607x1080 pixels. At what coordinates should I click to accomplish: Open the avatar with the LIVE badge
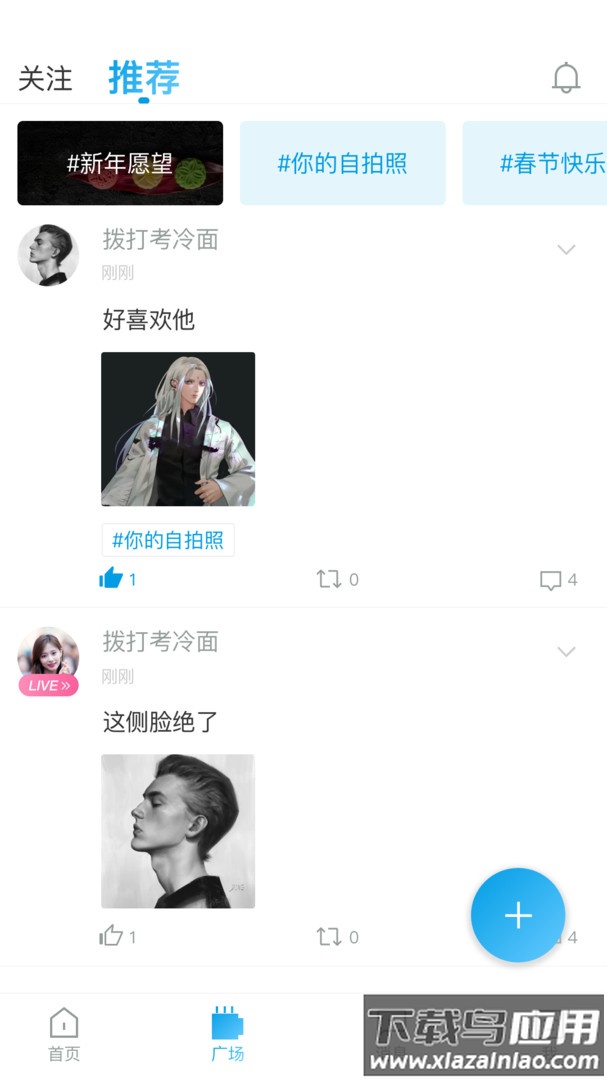[x=48, y=660]
